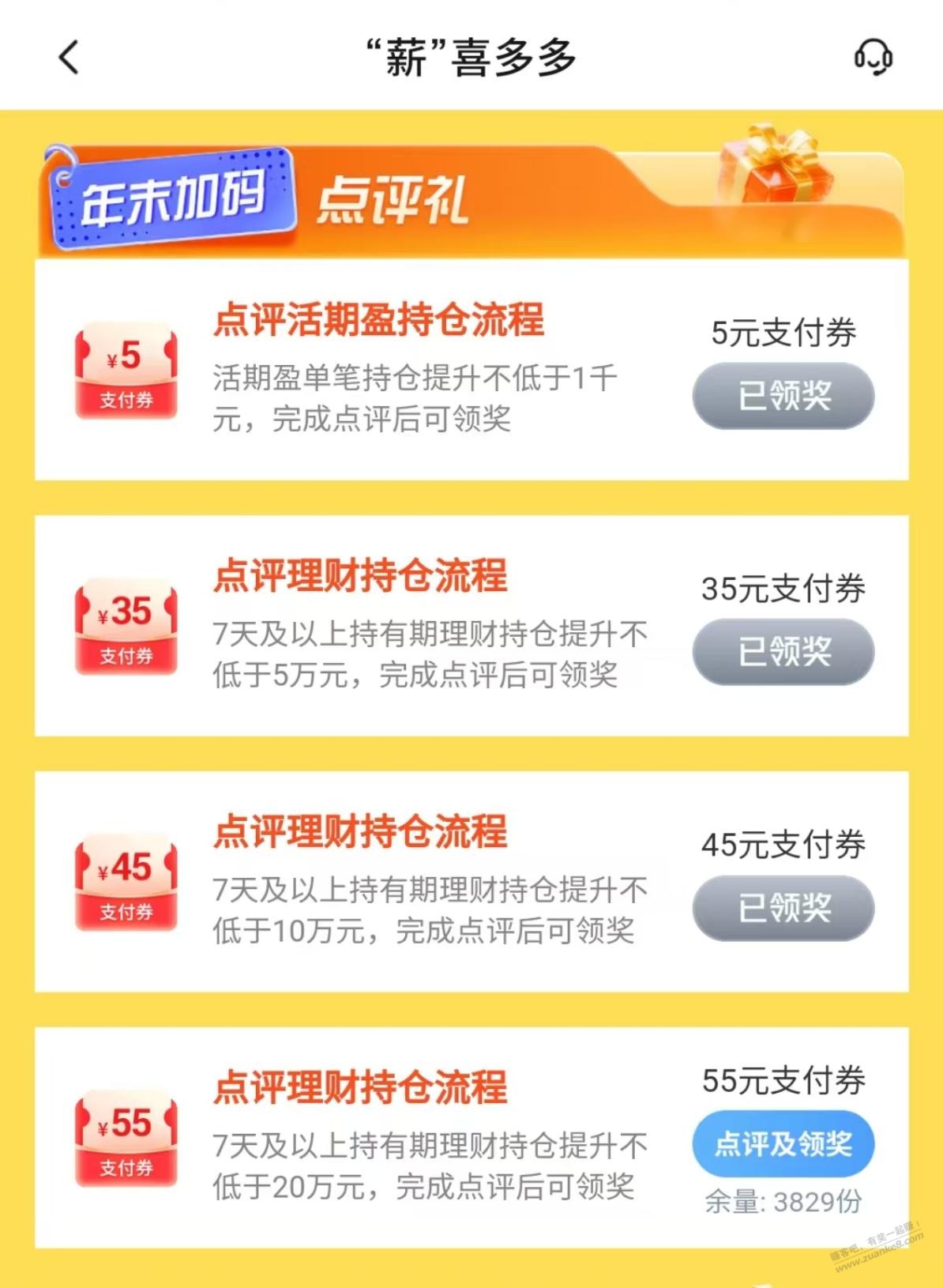The image size is (943, 1288).
Task: Tap 已领奖 button for 45元支付券
Action: point(783,907)
